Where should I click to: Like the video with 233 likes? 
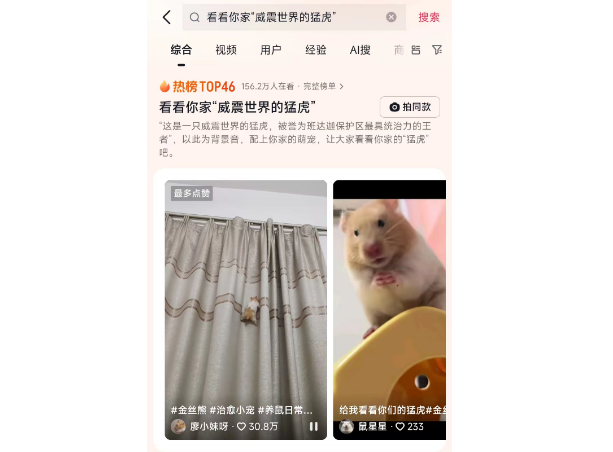[400, 427]
